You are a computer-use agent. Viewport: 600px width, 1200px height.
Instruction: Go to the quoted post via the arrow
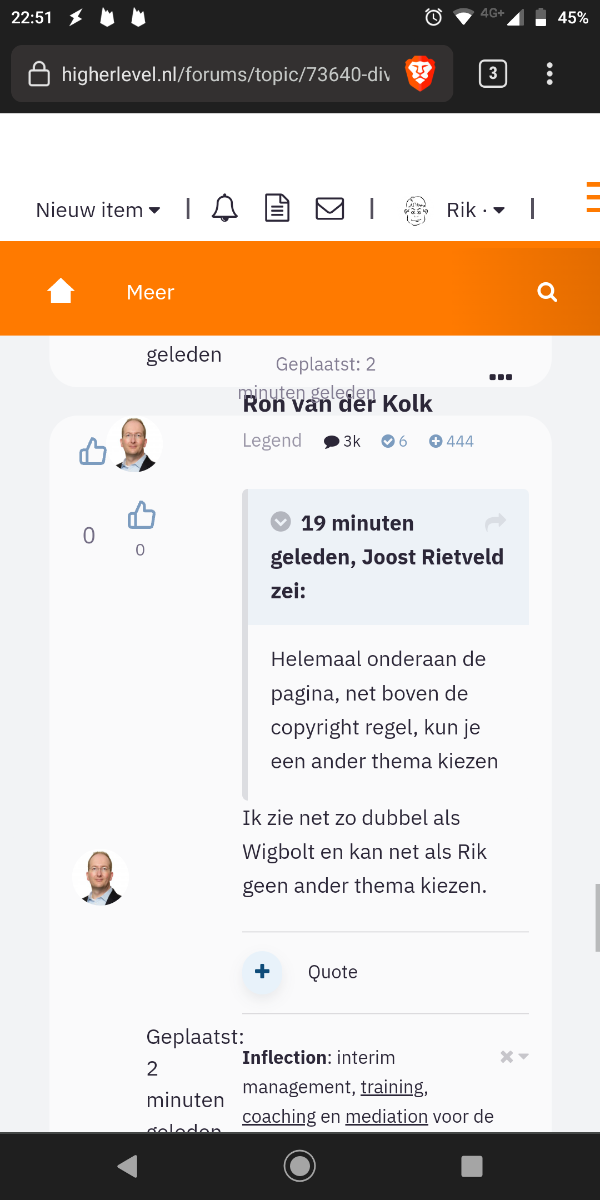[x=495, y=522]
